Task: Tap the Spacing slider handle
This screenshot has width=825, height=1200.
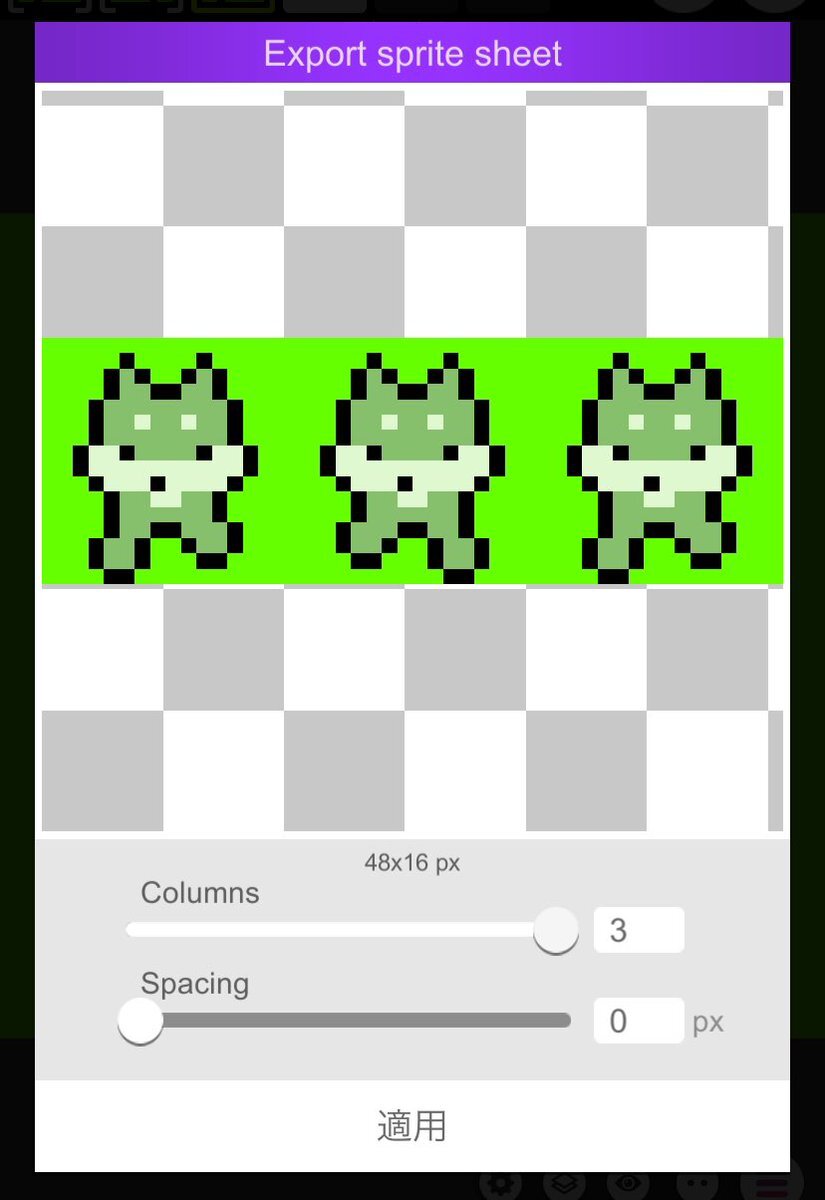Action: tap(140, 1021)
